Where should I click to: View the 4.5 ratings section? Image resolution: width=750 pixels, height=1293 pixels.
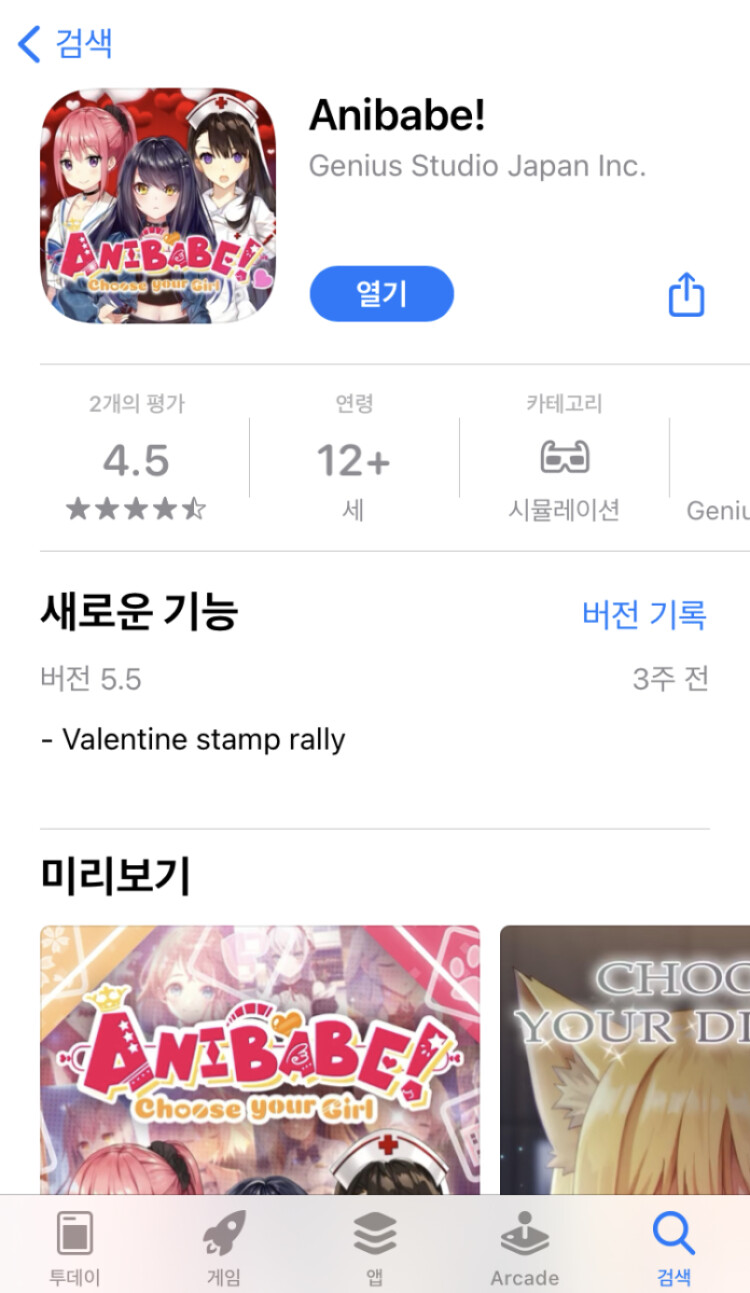click(137, 460)
